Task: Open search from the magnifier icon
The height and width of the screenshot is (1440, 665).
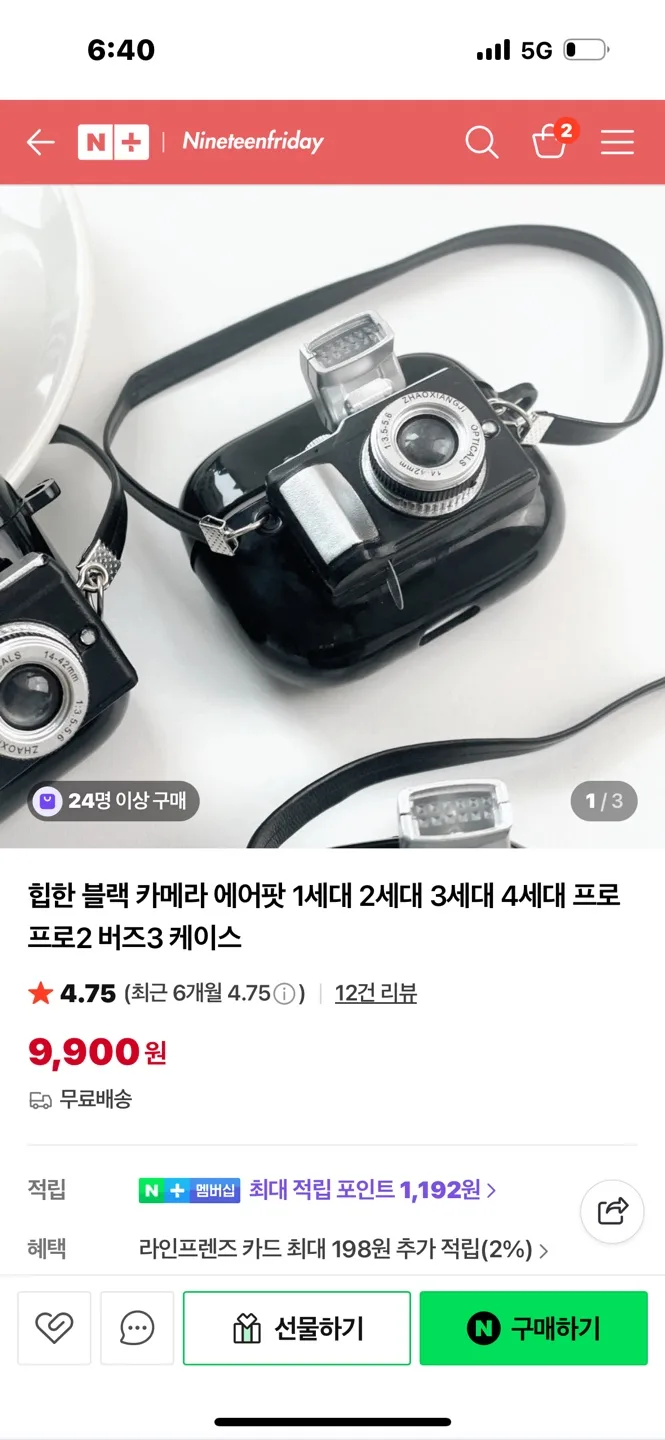Action: click(x=481, y=142)
